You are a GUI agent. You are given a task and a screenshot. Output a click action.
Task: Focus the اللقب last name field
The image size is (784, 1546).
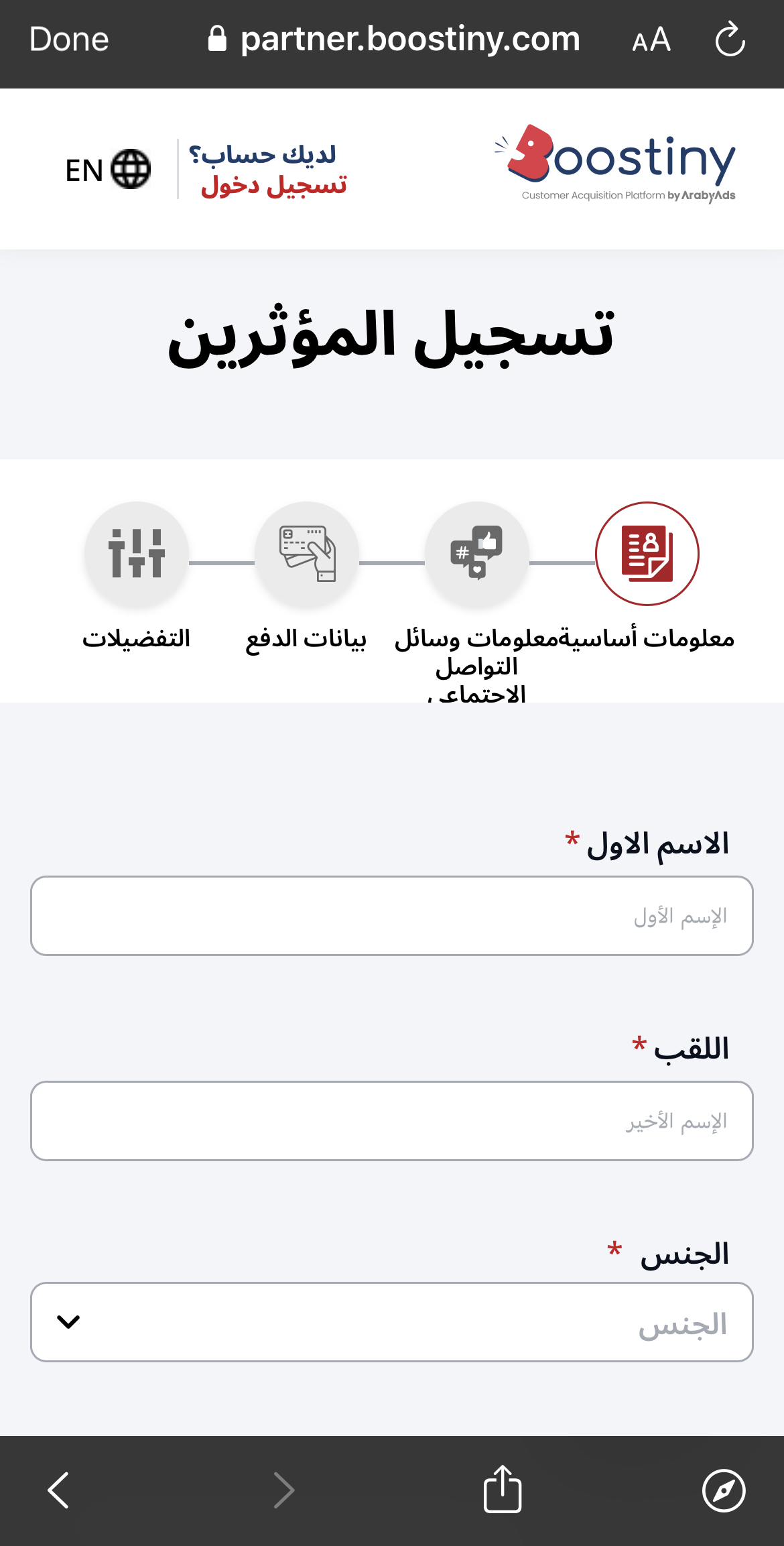[x=392, y=1121]
